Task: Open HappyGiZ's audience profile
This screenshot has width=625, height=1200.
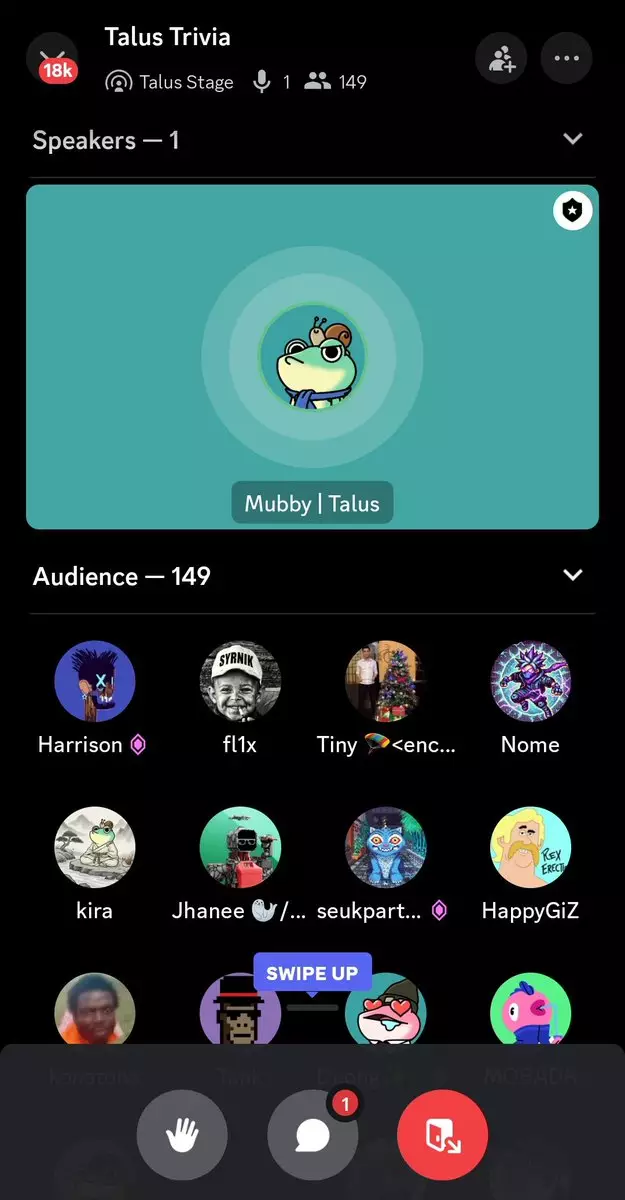Action: pos(530,848)
